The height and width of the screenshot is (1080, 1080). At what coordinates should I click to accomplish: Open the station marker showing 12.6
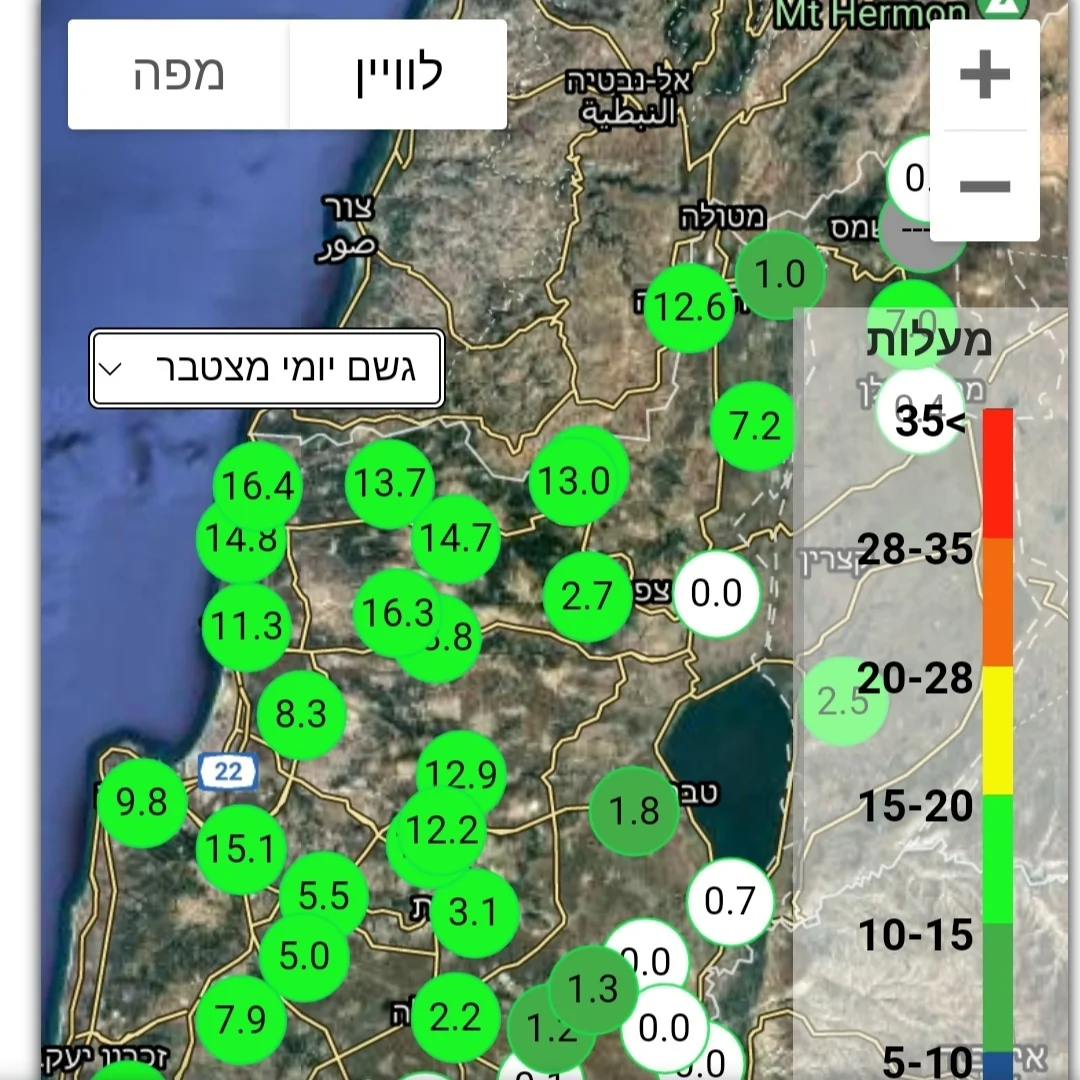coord(688,307)
